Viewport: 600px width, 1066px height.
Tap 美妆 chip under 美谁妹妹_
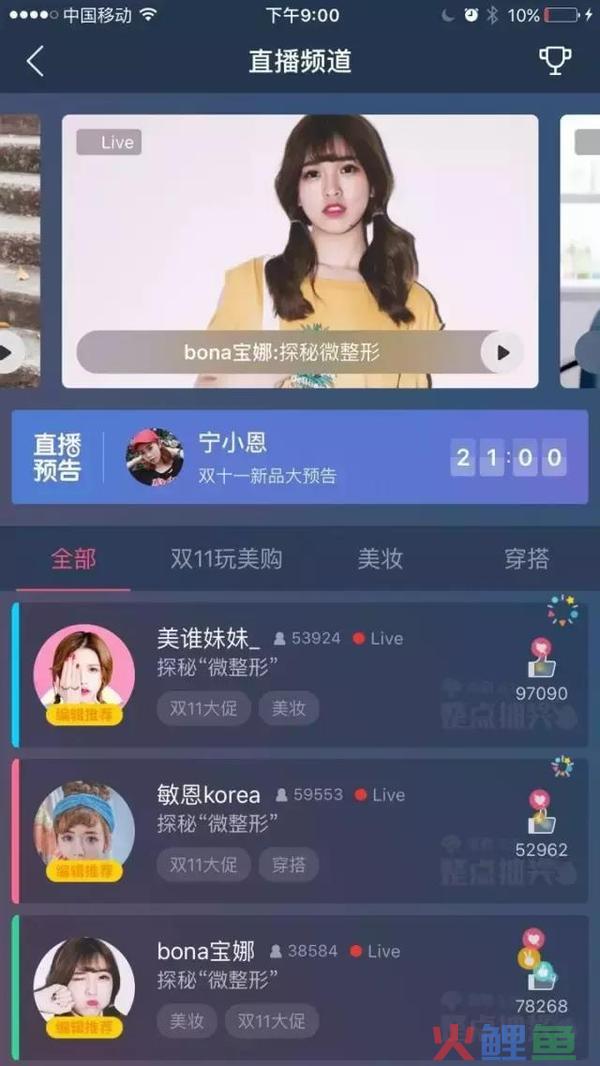(289, 709)
